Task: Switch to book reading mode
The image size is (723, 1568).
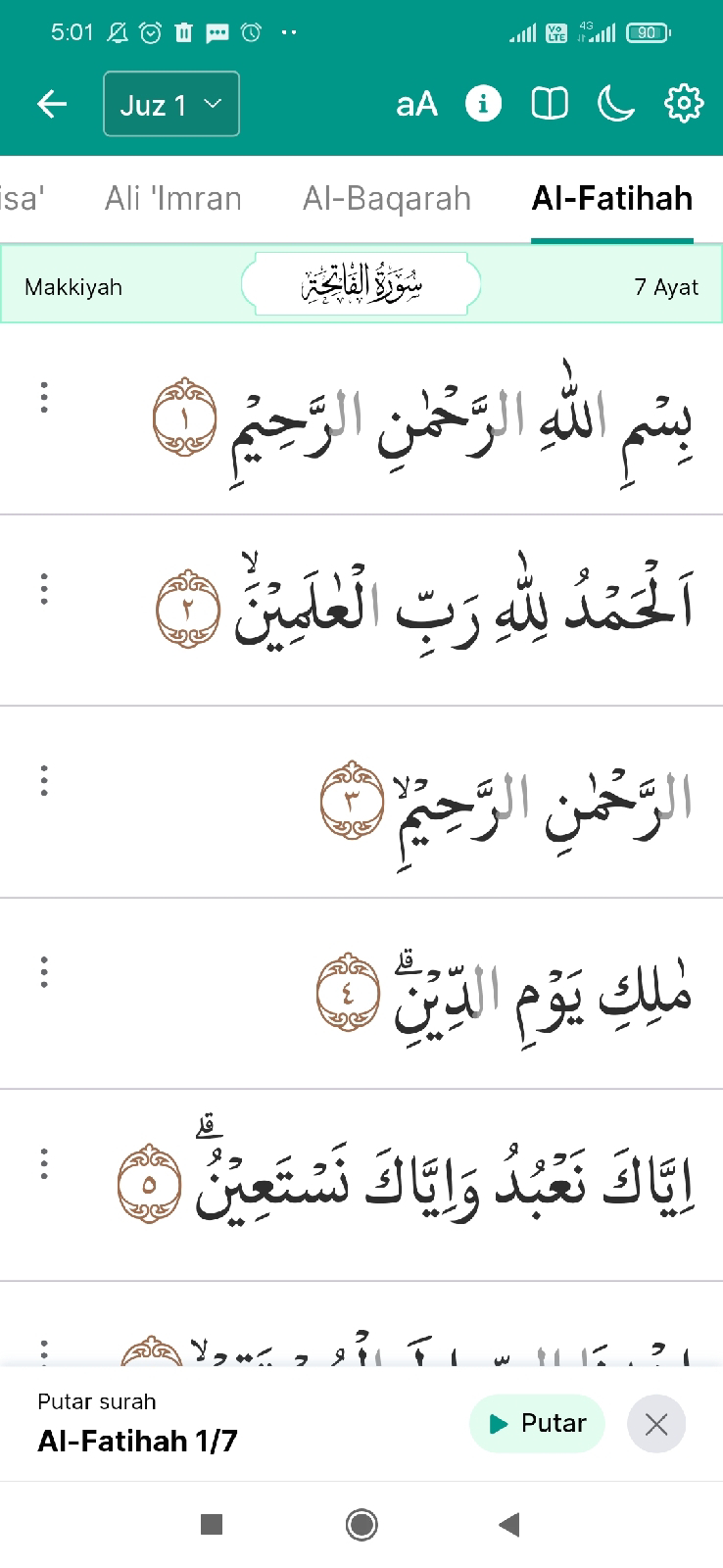Action: tap(550, 104)
